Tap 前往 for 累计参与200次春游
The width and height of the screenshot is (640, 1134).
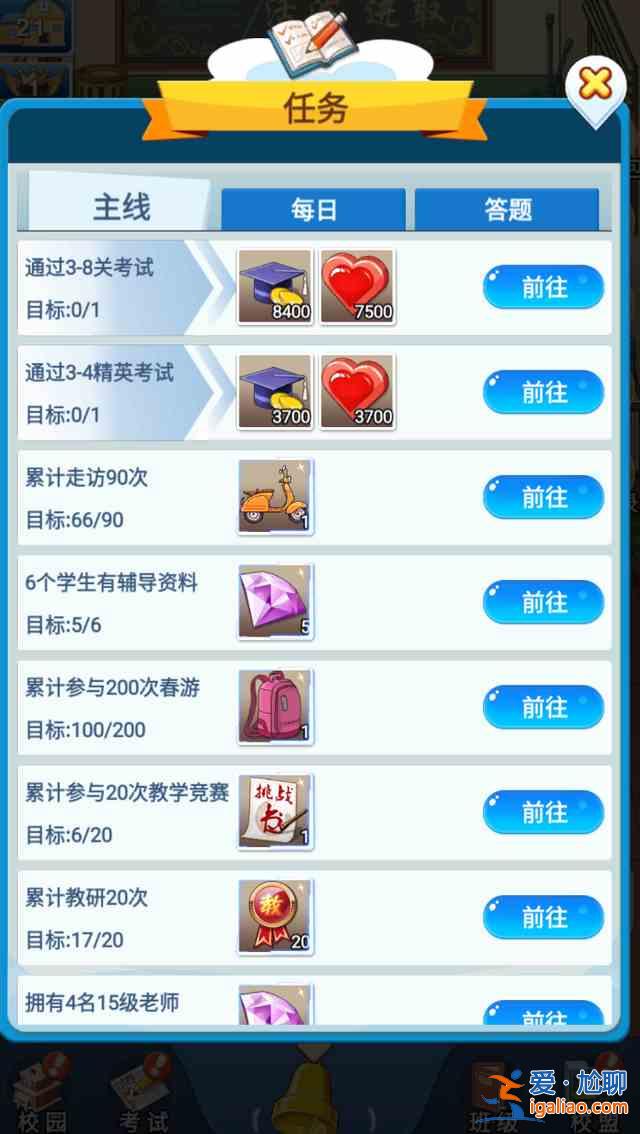click(543, 707)
